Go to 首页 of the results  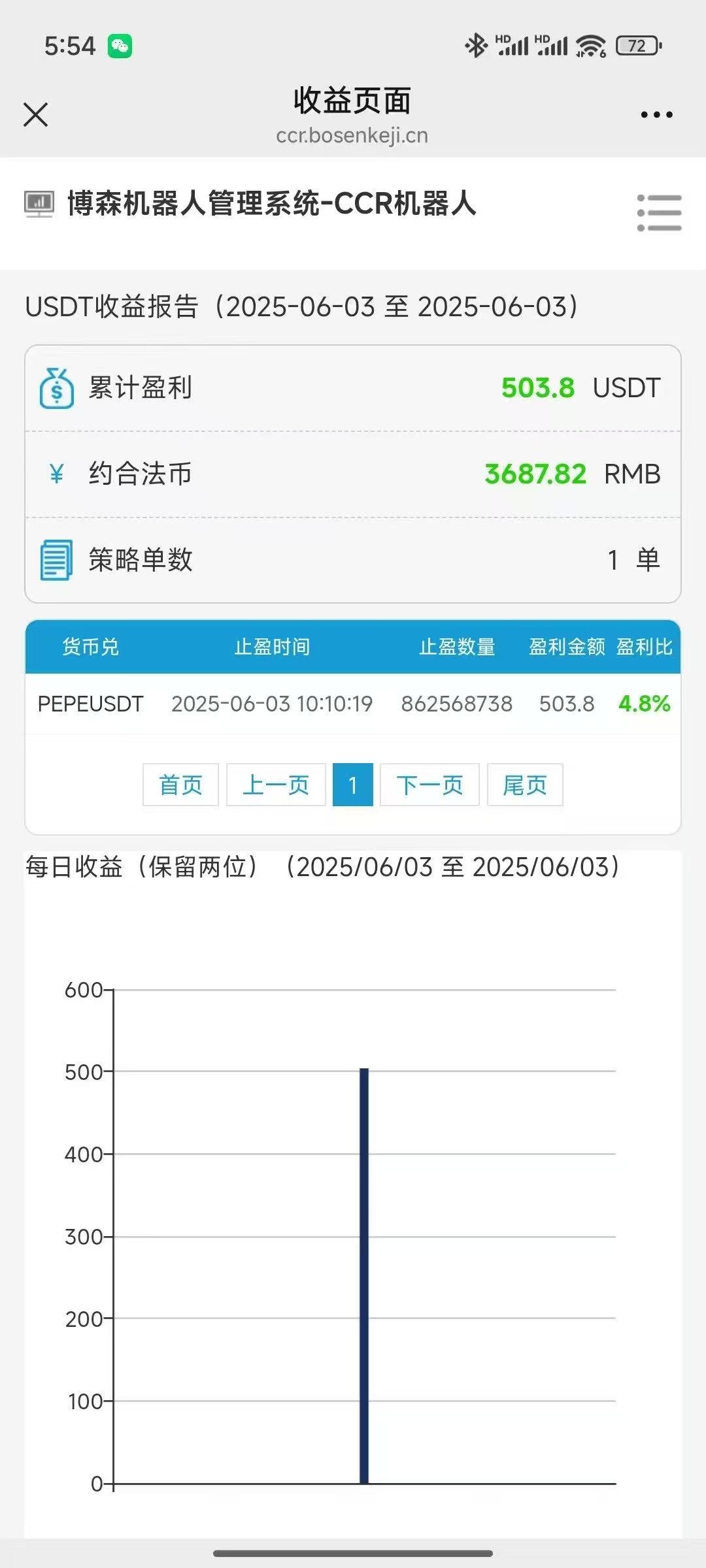[180, 785]
